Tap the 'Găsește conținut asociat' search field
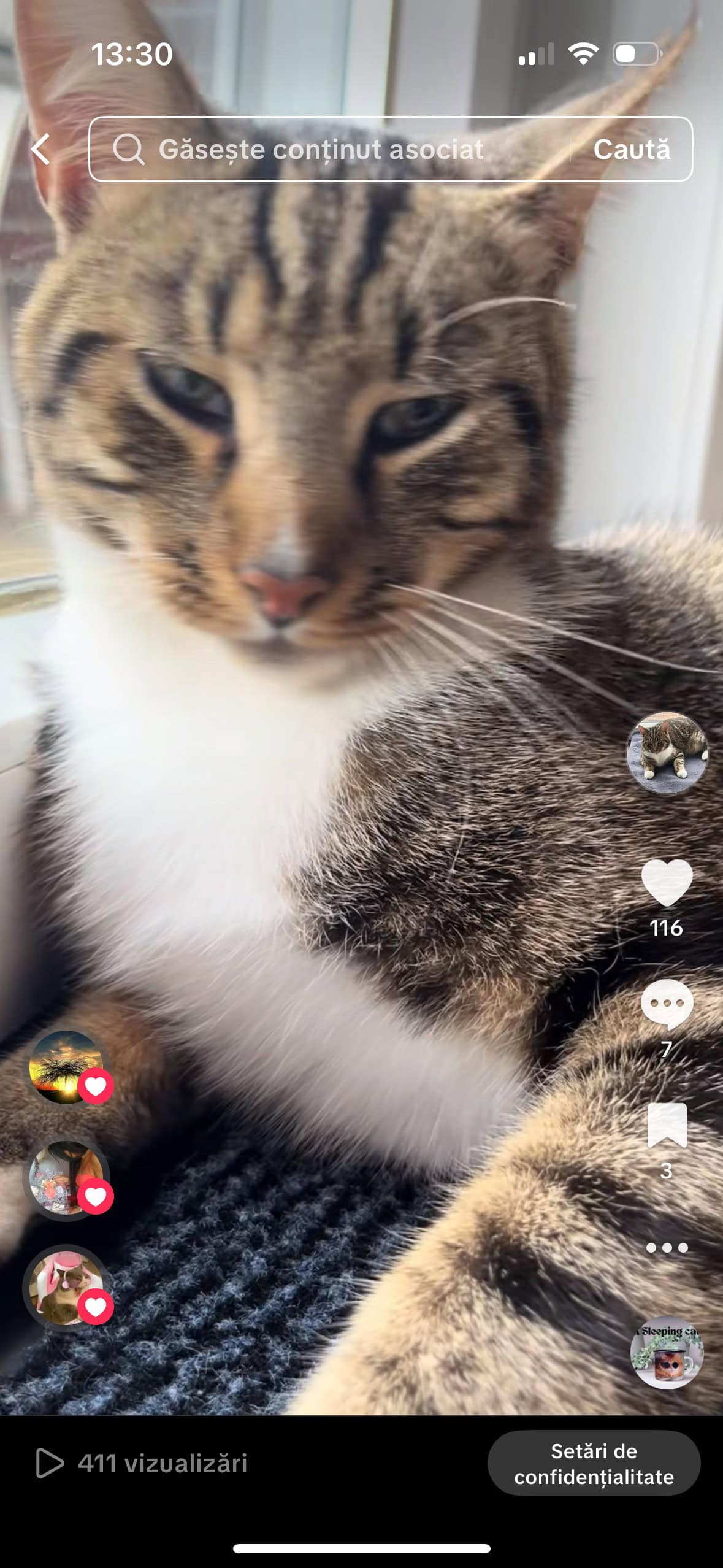The height and width of the screenshot is (1568, 723). click(329, 149)
